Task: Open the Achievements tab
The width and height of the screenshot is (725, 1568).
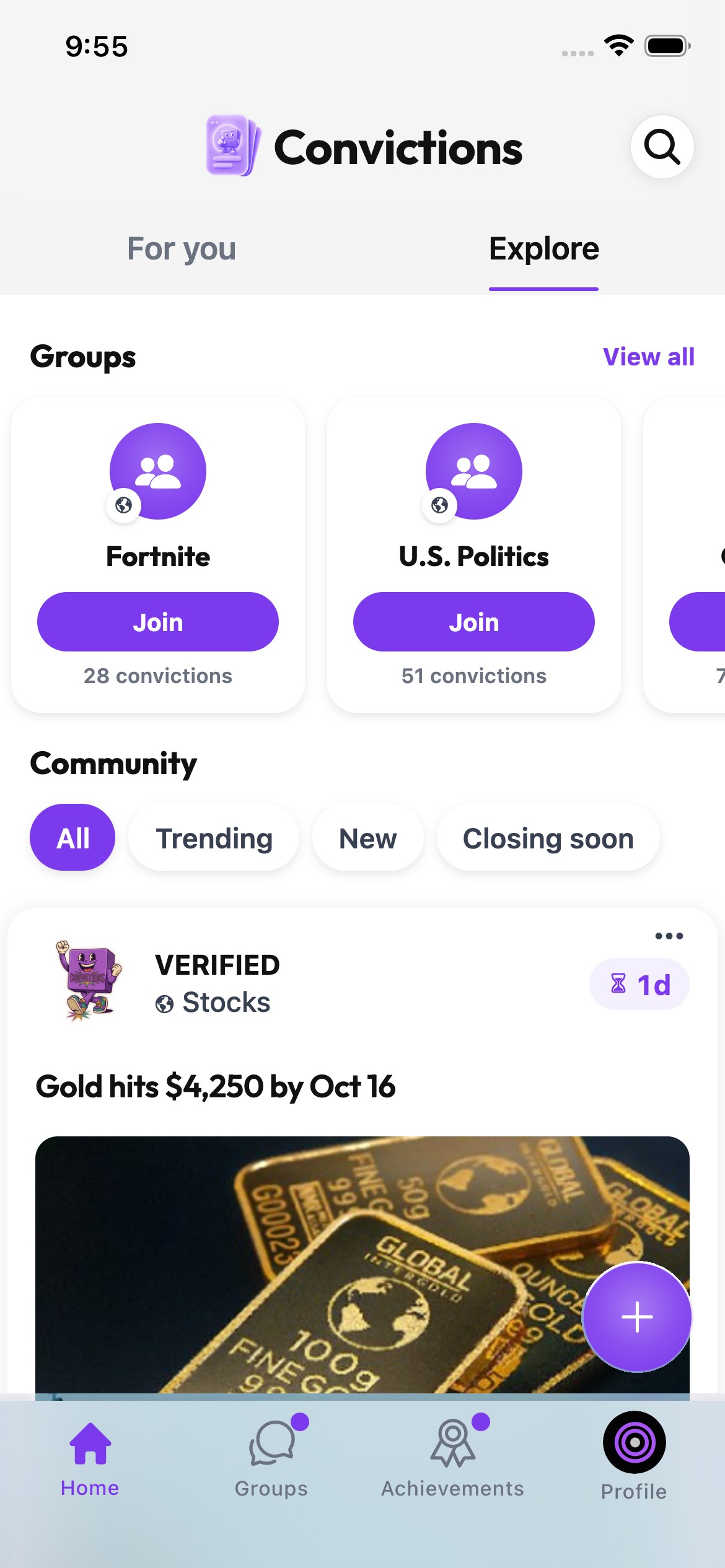Action: [453, 1460]
